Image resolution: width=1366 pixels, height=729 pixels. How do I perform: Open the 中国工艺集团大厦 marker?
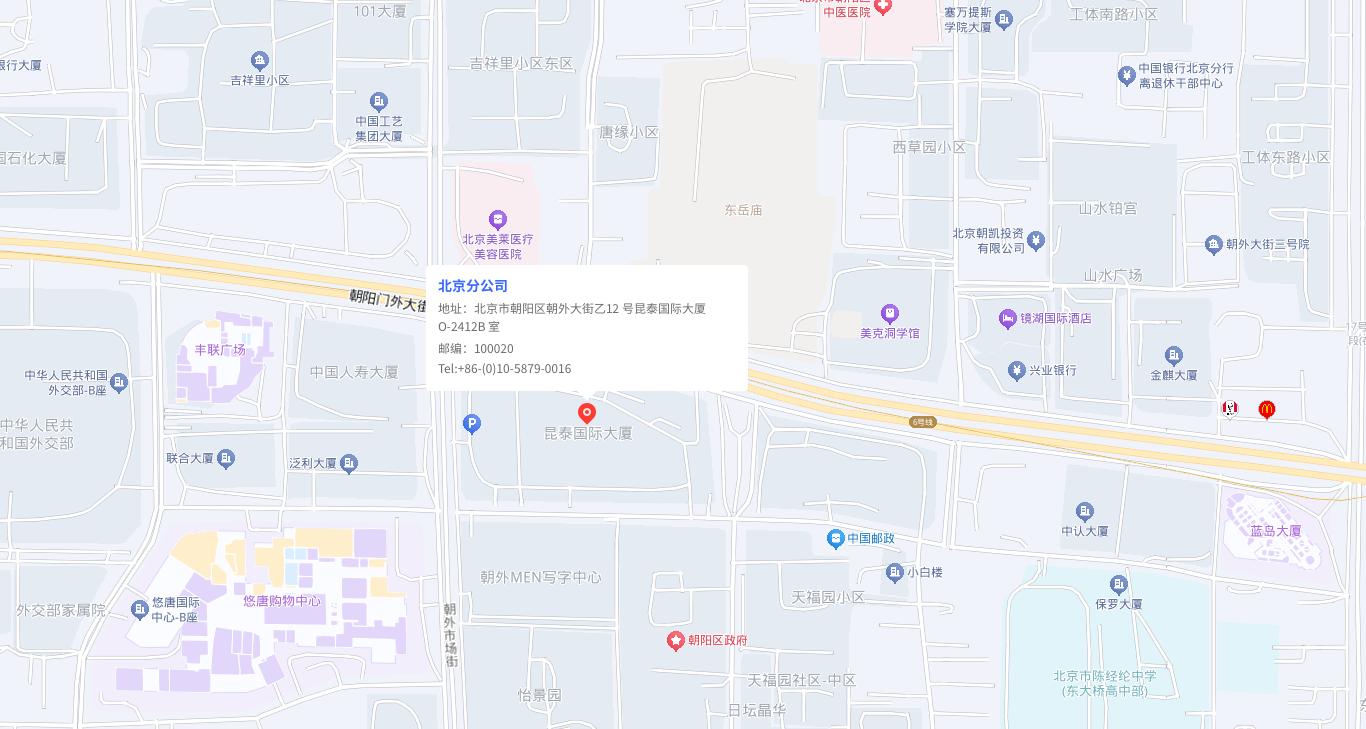coord(379,101)
